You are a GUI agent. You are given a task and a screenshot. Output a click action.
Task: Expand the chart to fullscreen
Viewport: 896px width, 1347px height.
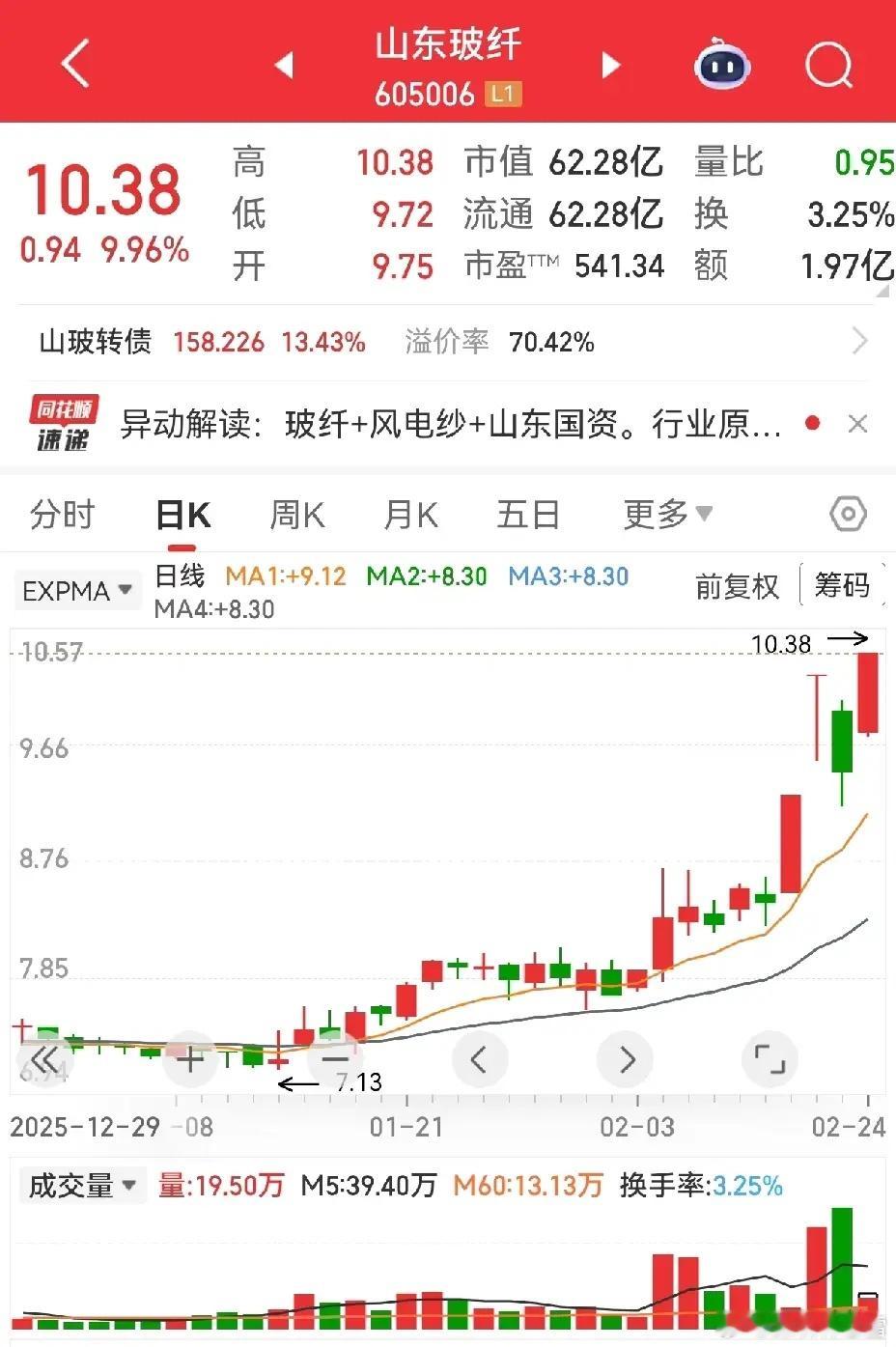[770, 1058]
